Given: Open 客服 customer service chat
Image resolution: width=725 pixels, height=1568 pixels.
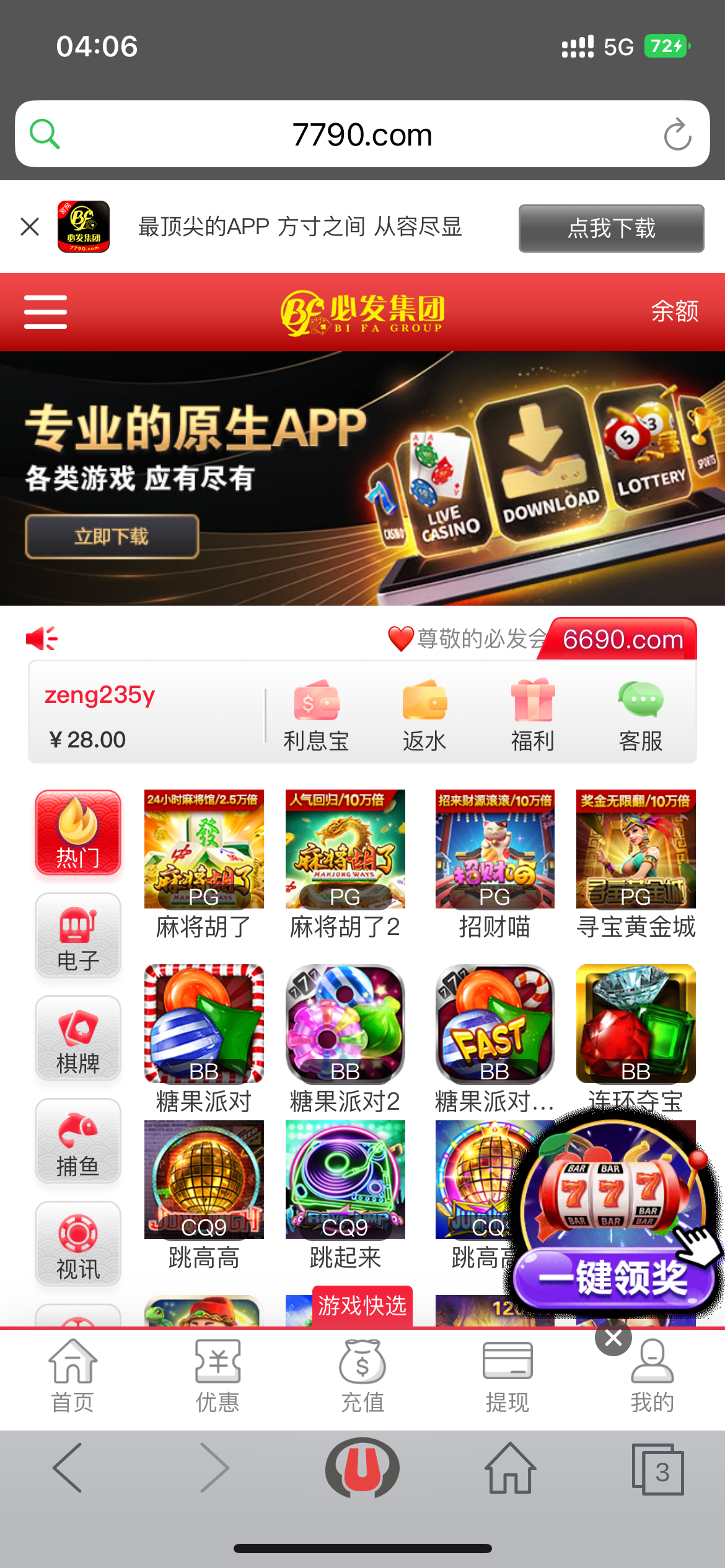Looking at the screenshot, I should click(641, 715).
